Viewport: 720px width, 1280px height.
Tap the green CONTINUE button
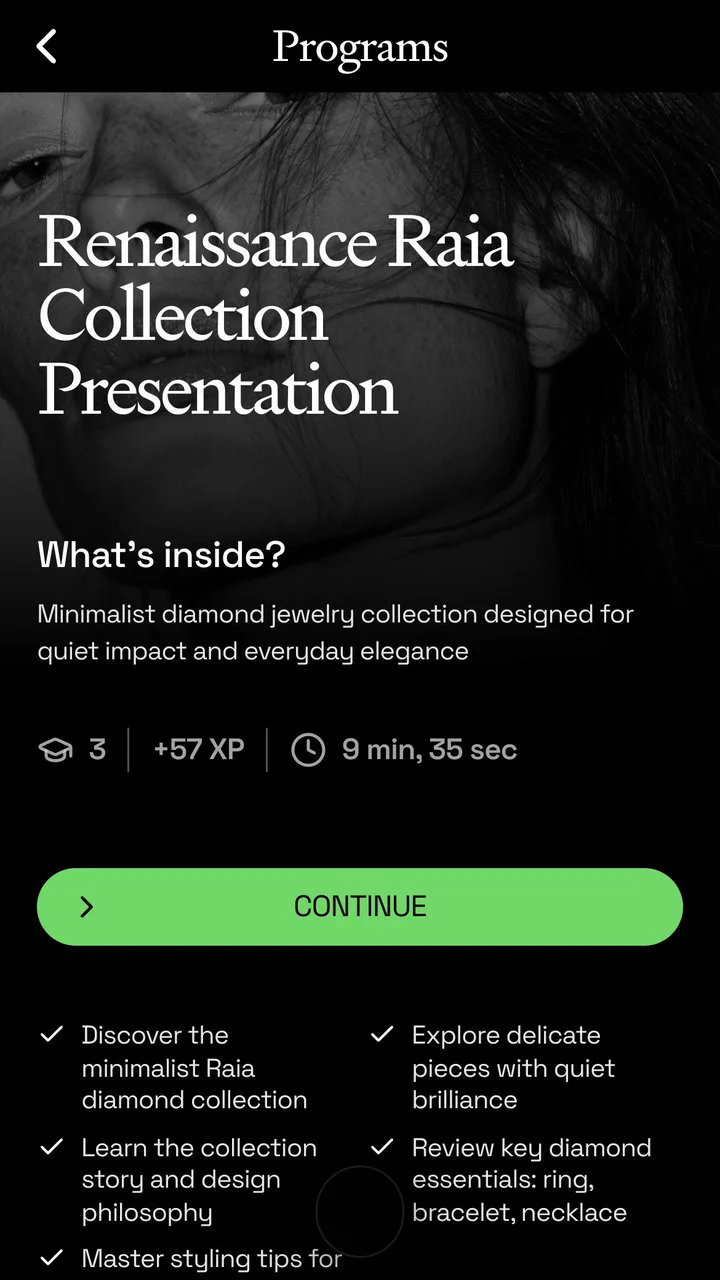(x=360, y=907)
